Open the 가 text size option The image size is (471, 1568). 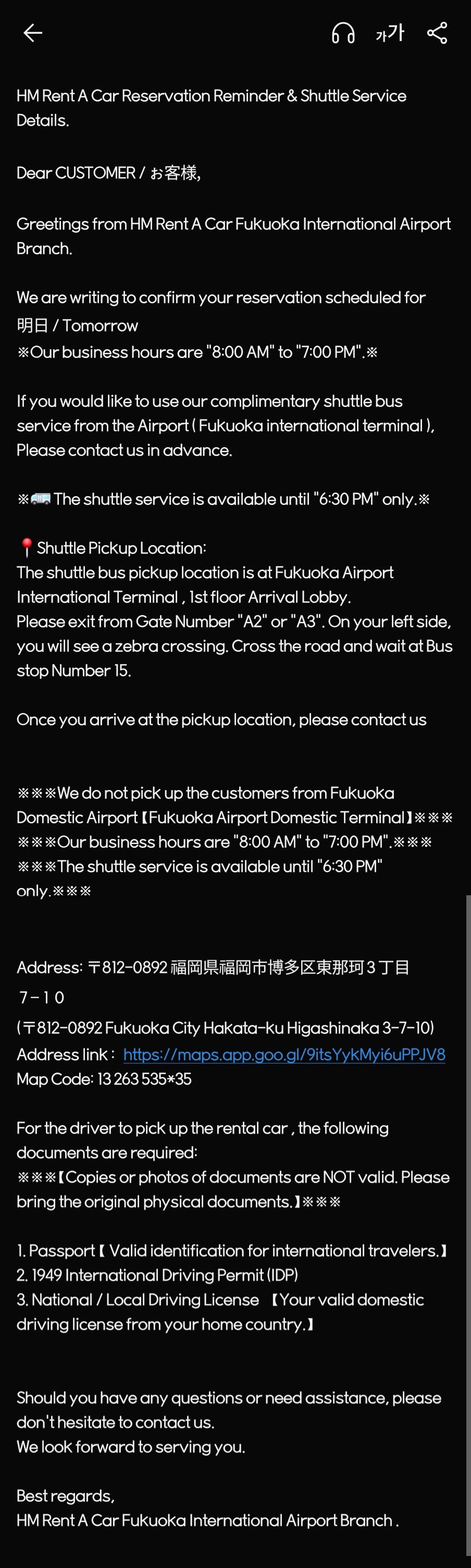click(390, 33)
